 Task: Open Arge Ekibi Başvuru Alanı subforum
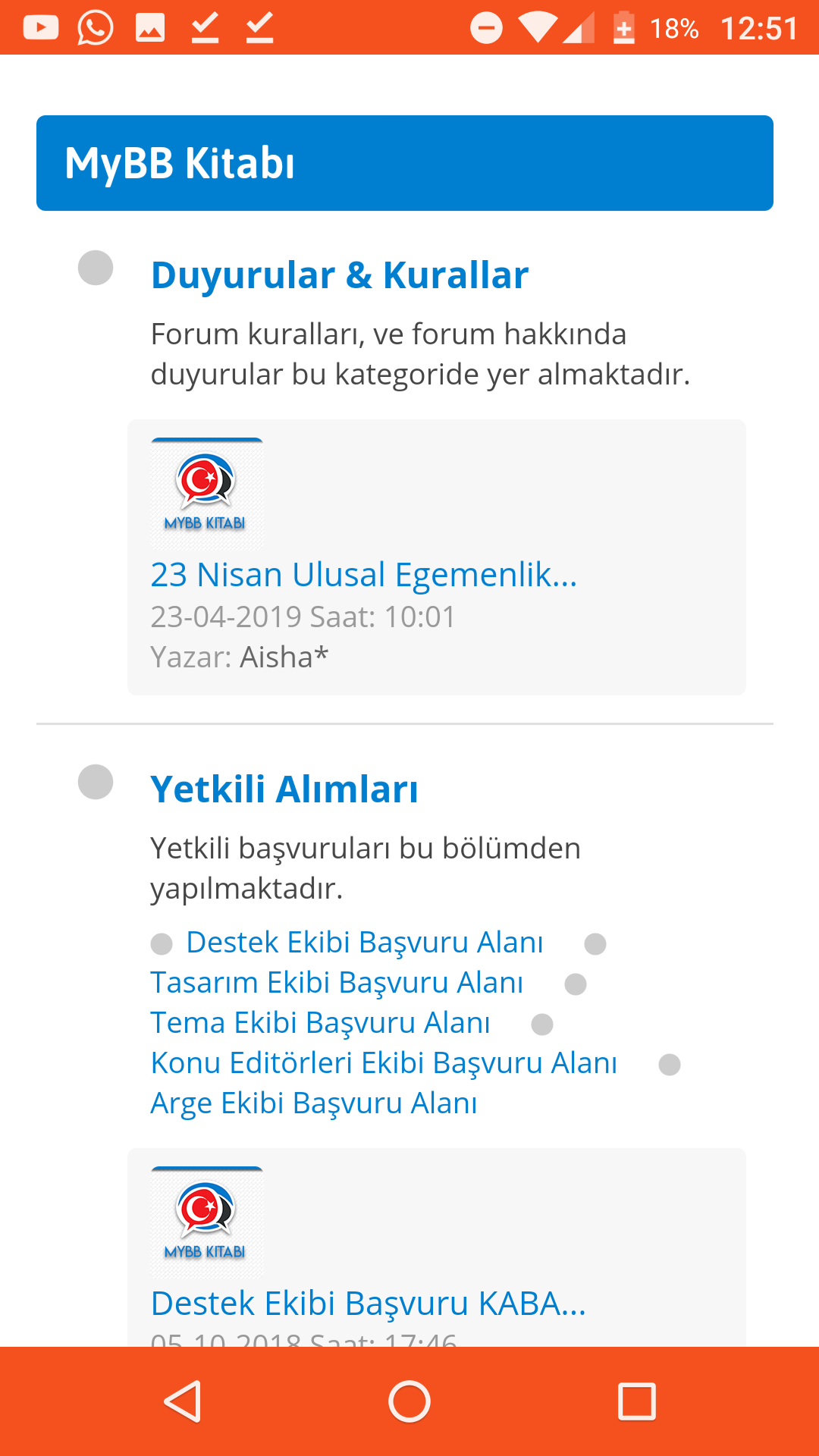[313, 1103]
